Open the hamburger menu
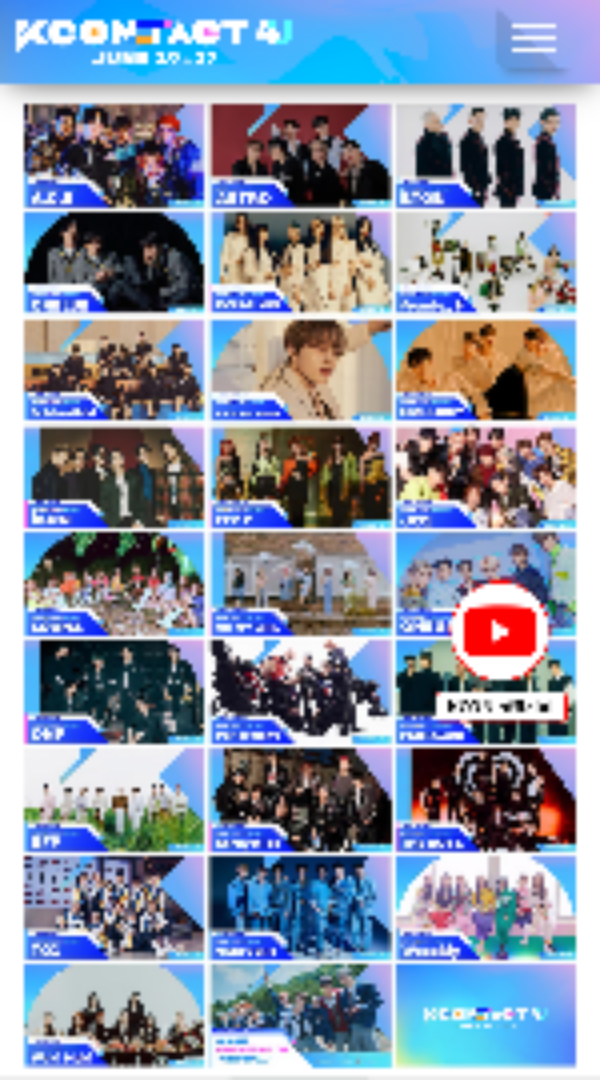 [x=533, y=38]
